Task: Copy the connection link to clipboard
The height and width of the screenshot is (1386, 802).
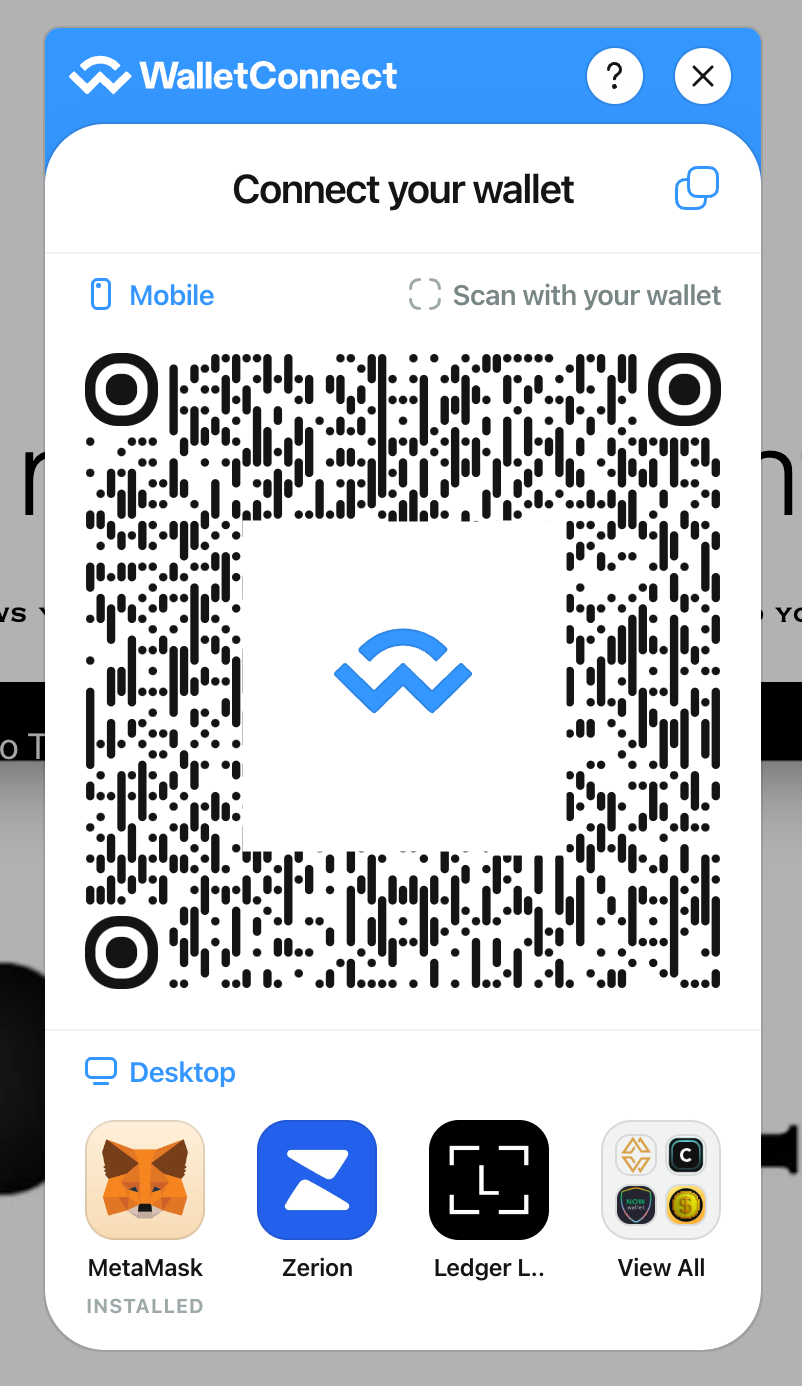Action: point(697,188)
